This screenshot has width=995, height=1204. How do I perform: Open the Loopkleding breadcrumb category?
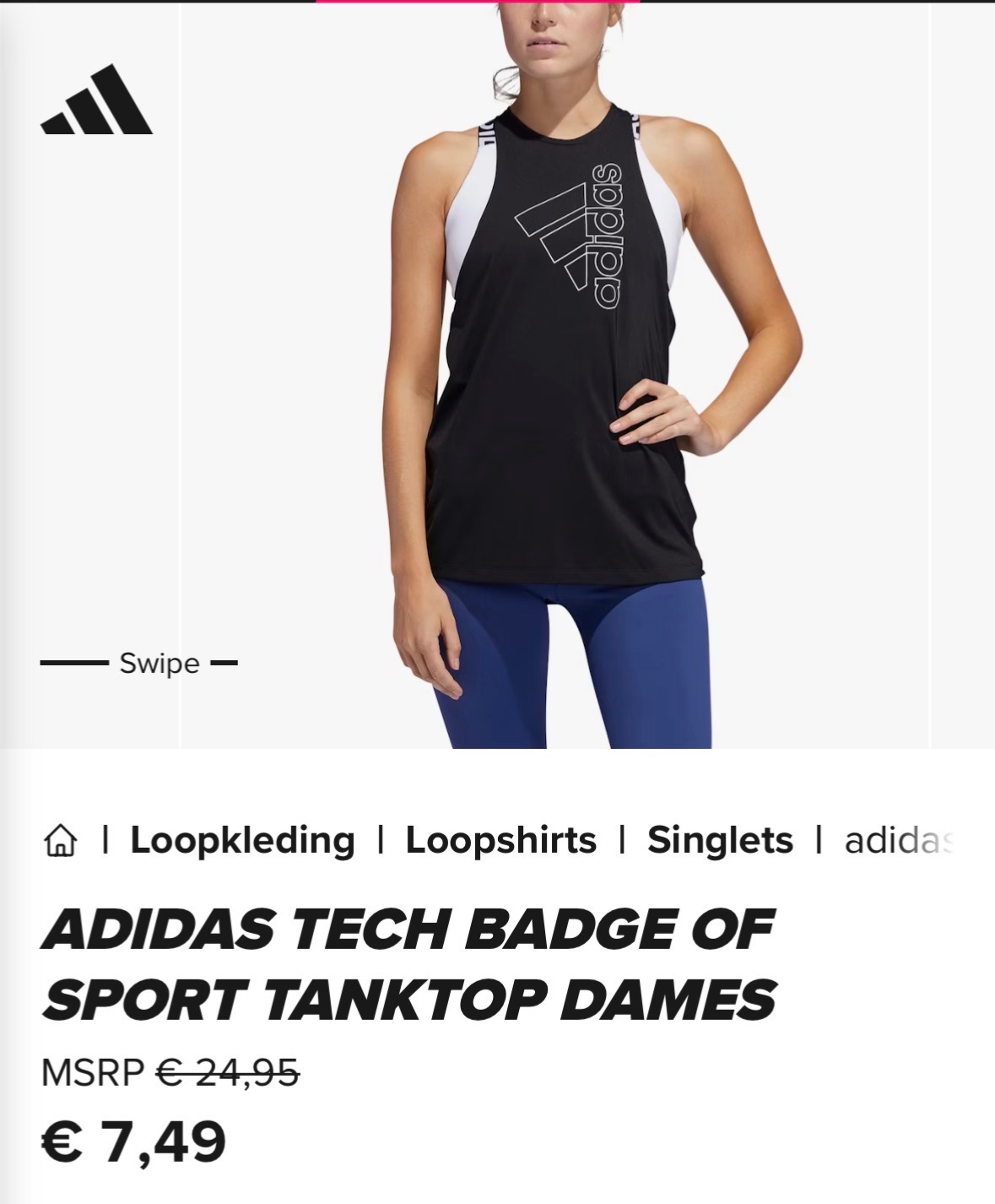(241, 841)
